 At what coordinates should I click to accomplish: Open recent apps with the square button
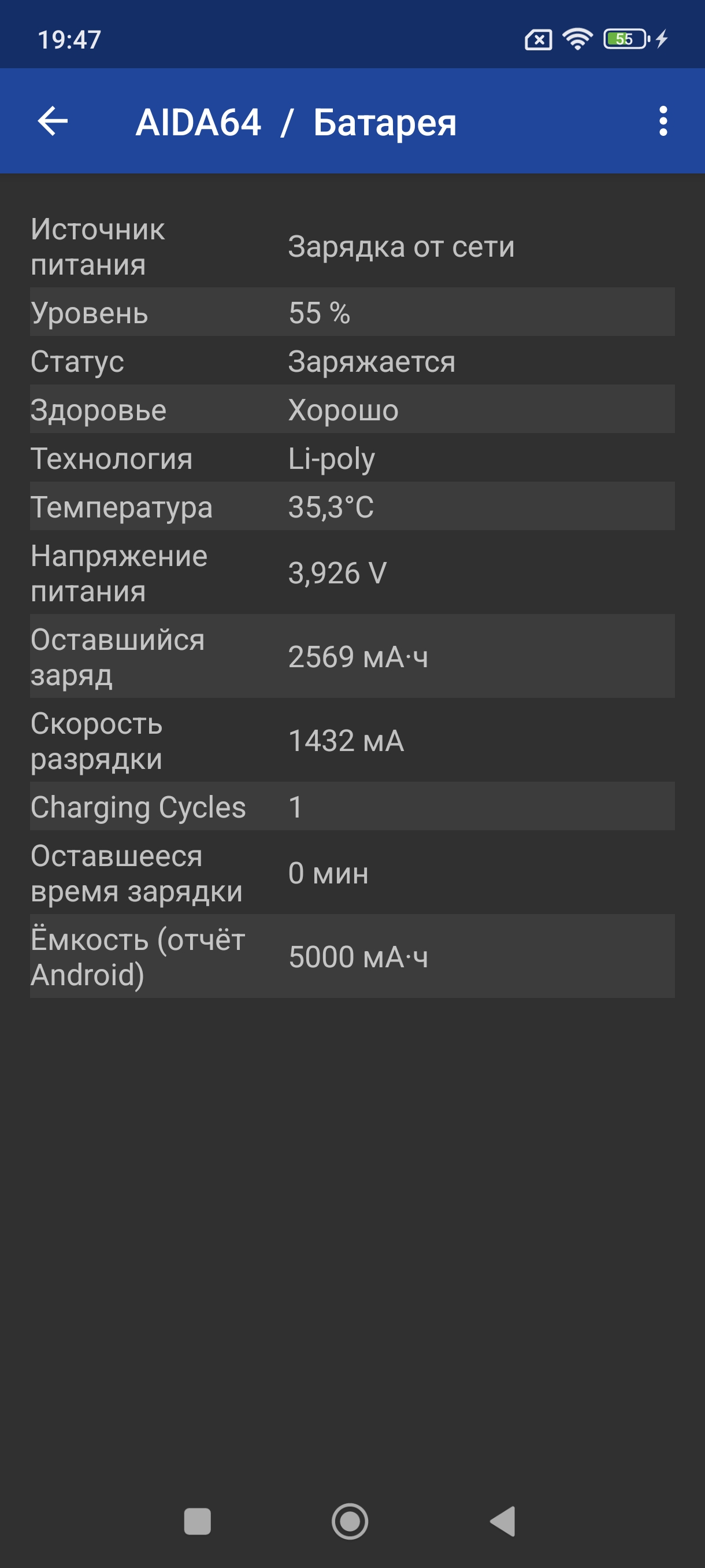(x=197, y=1521)
